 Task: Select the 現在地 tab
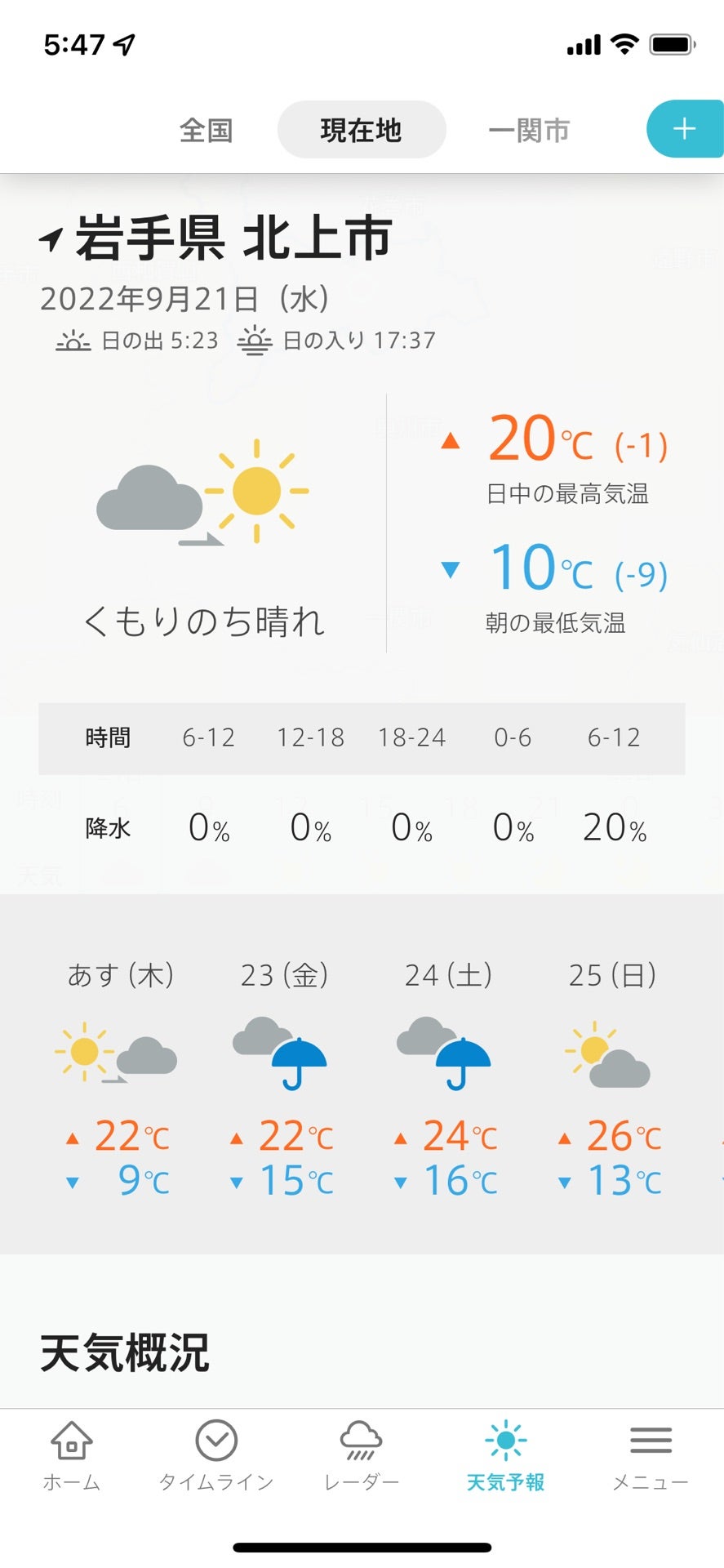[362, 128]
